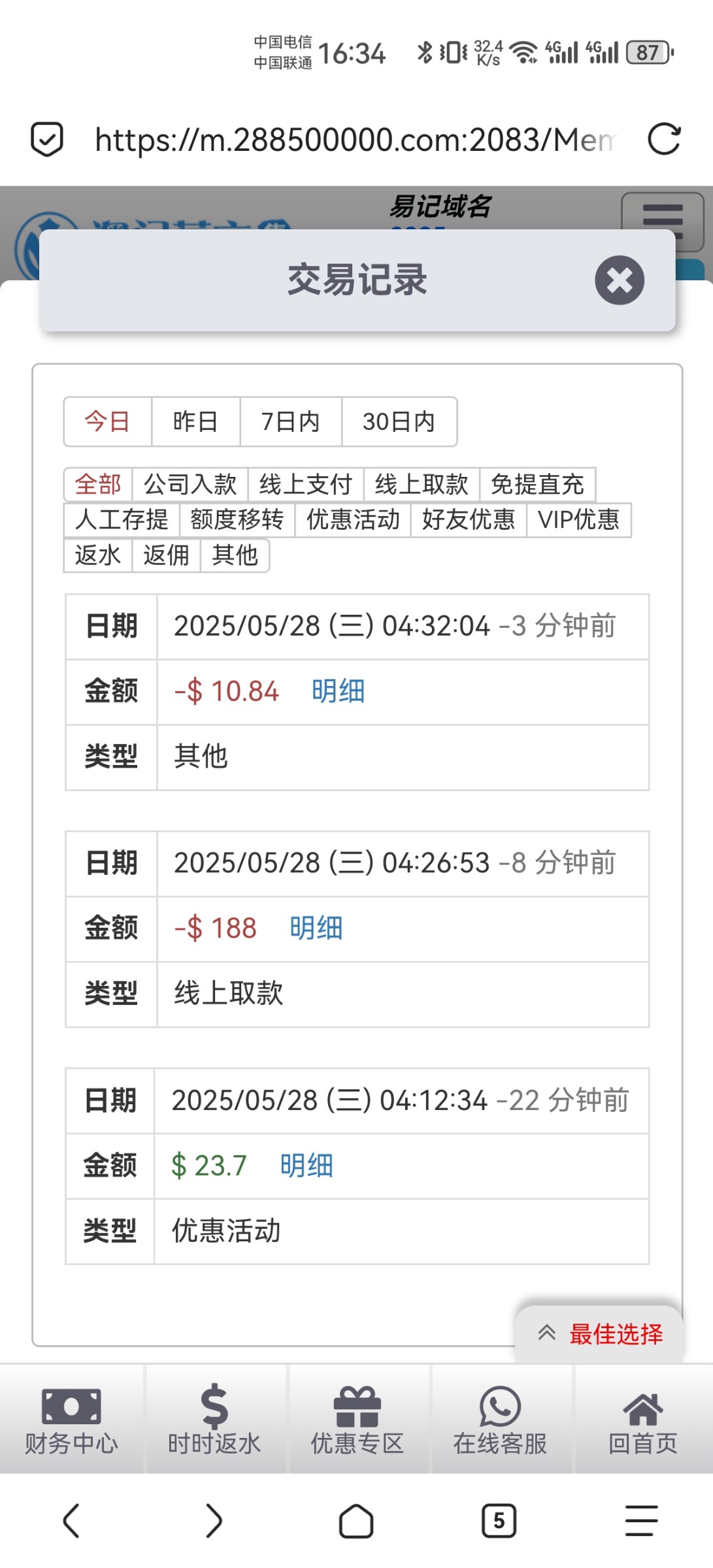Open 明细 for the -$10.84 record

click(338, 691)
